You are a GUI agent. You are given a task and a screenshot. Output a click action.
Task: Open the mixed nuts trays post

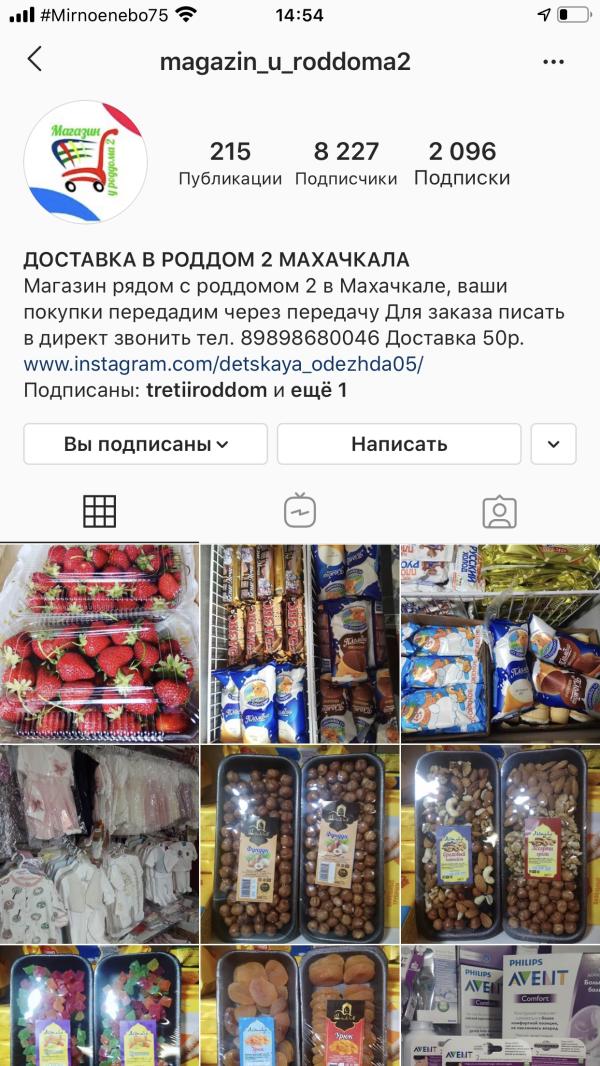click(501, 844)
